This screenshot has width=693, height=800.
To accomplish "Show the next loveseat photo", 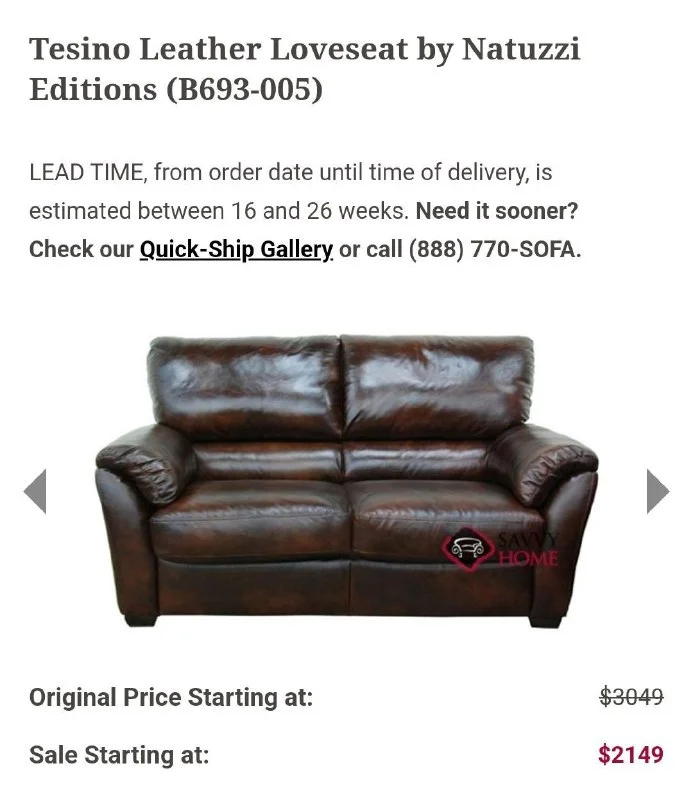I will 657,491.
